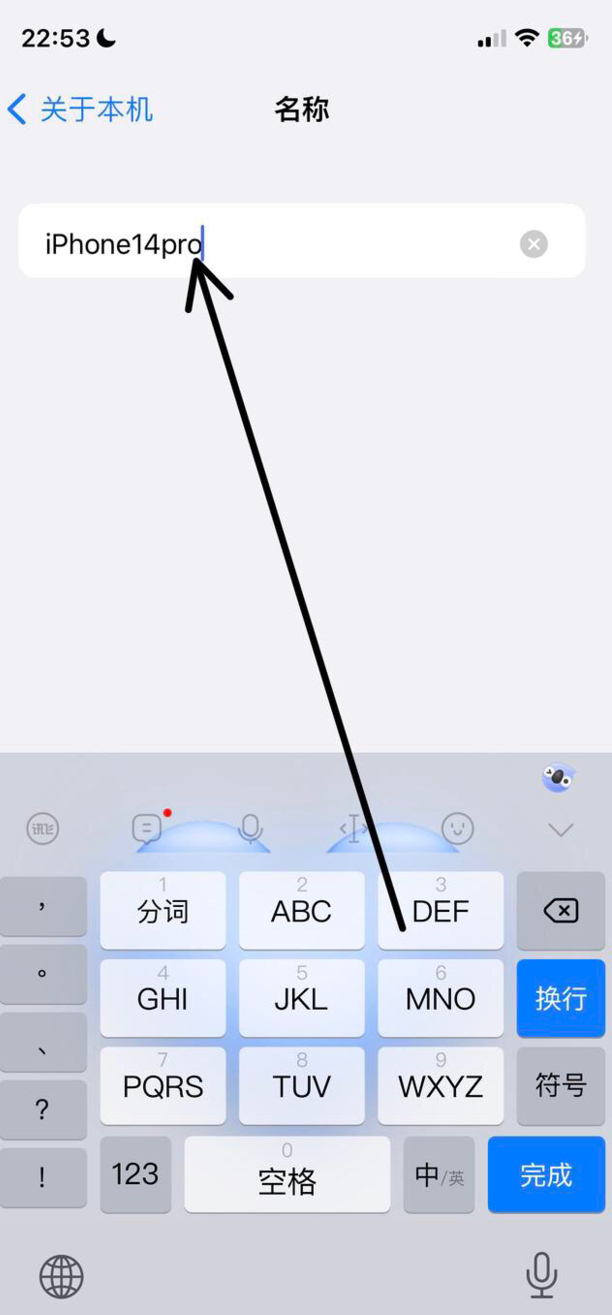
Task: Open the cursor move tool
Action: pyautogui.click(x=353, y=828)
